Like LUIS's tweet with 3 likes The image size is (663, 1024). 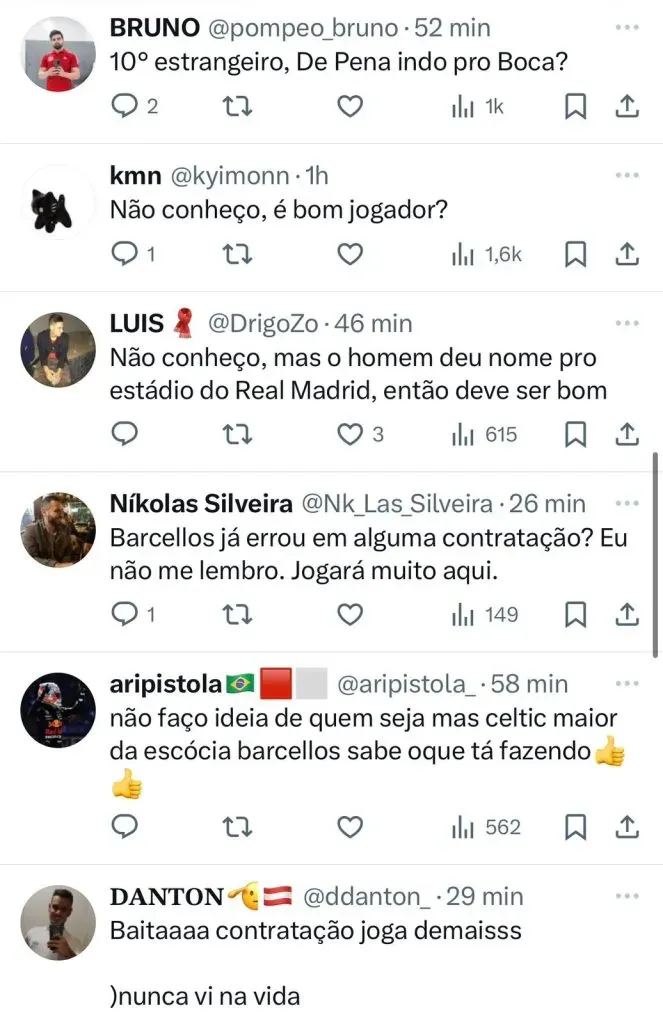click(x=349, y=434)
